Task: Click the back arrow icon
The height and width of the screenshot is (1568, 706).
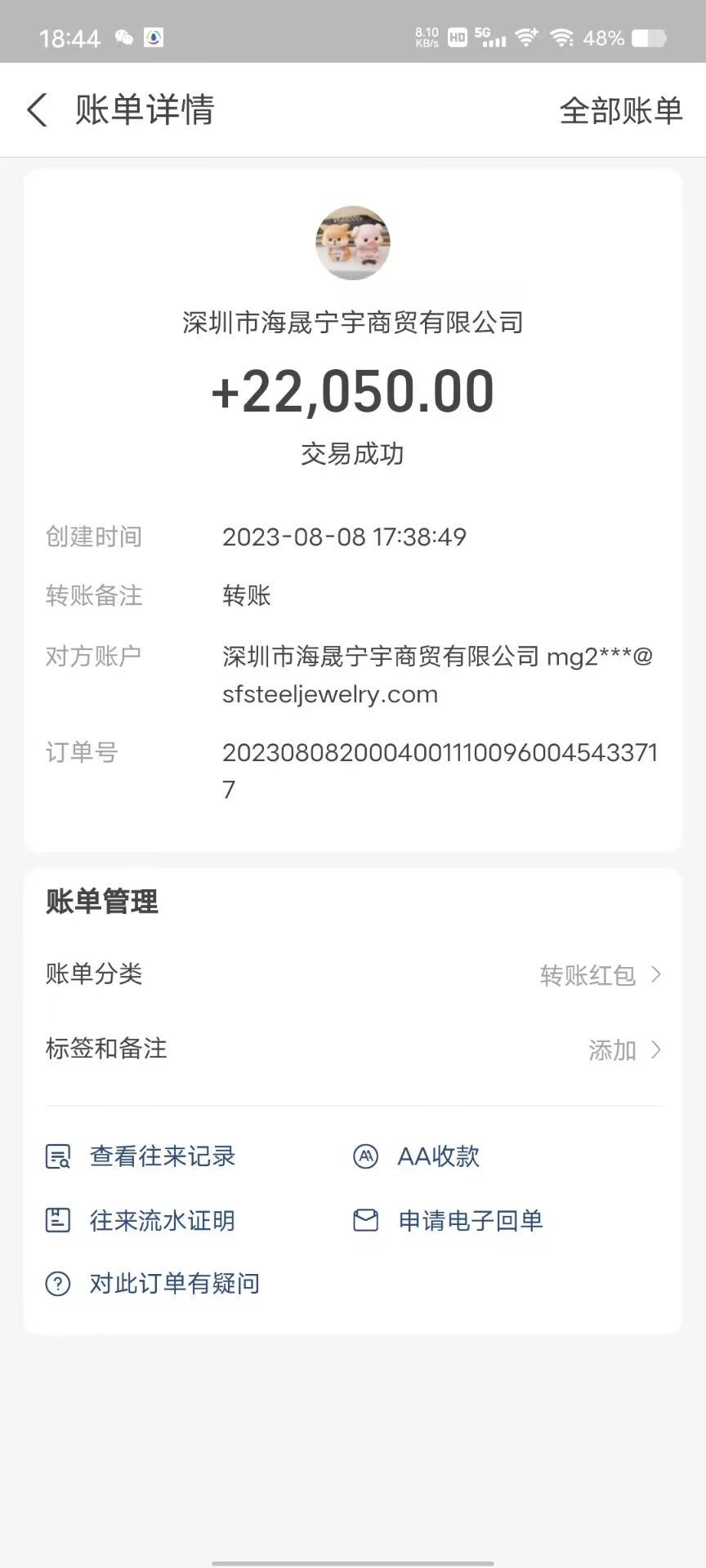Action: pos(36,109)
